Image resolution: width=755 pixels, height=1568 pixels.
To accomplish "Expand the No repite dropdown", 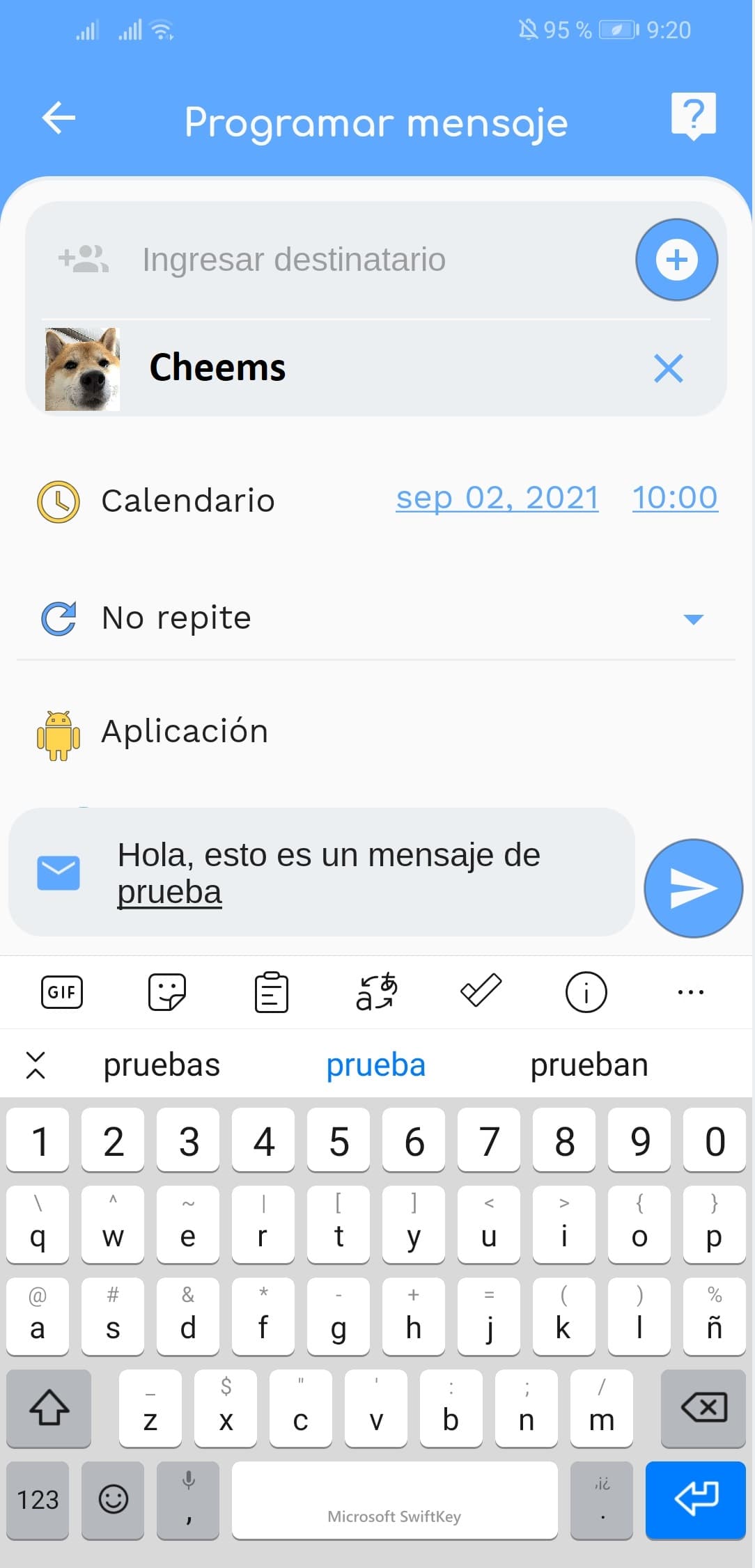I will [693, 619].
